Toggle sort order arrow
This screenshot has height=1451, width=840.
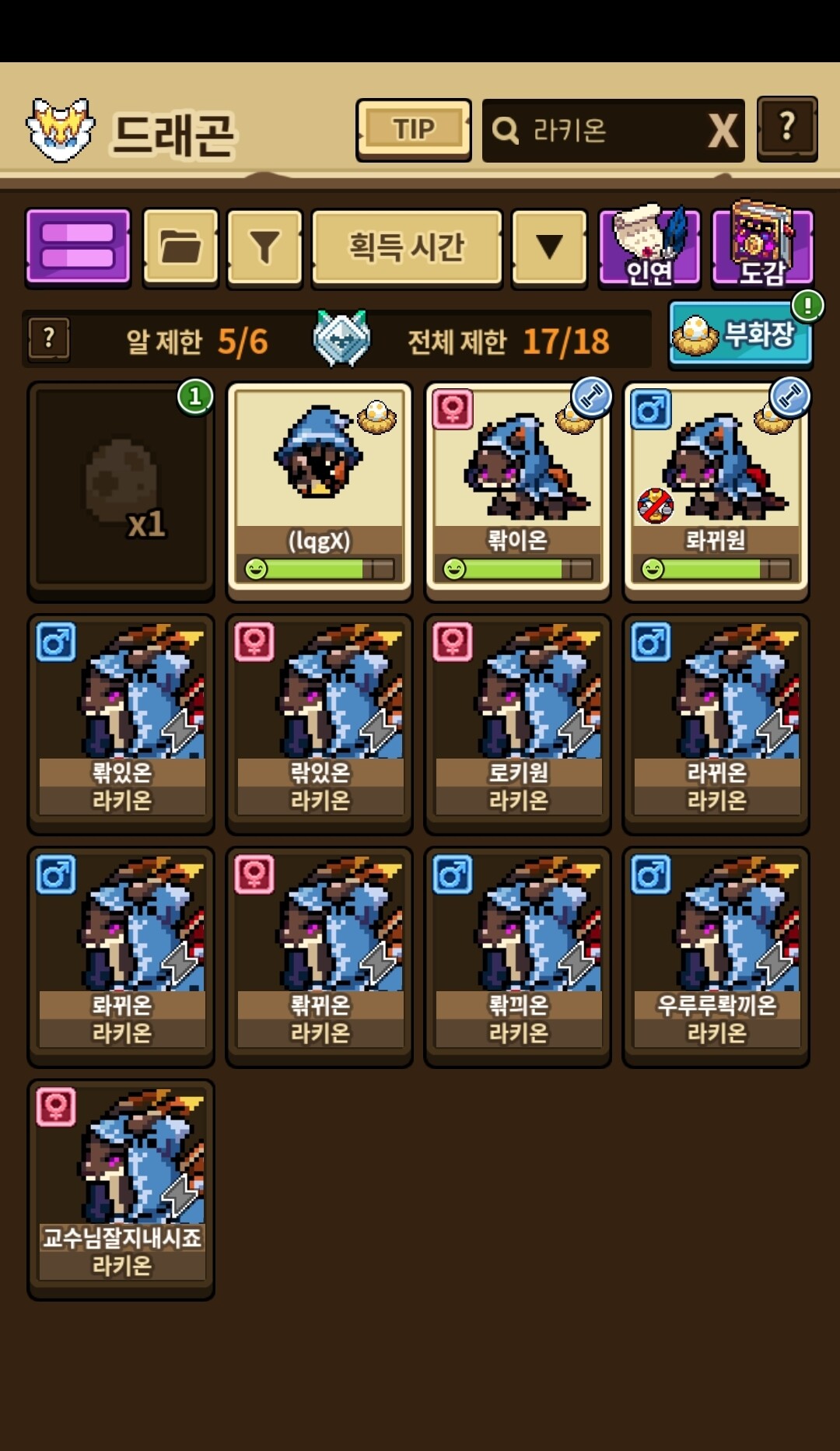tap(549, 247)
